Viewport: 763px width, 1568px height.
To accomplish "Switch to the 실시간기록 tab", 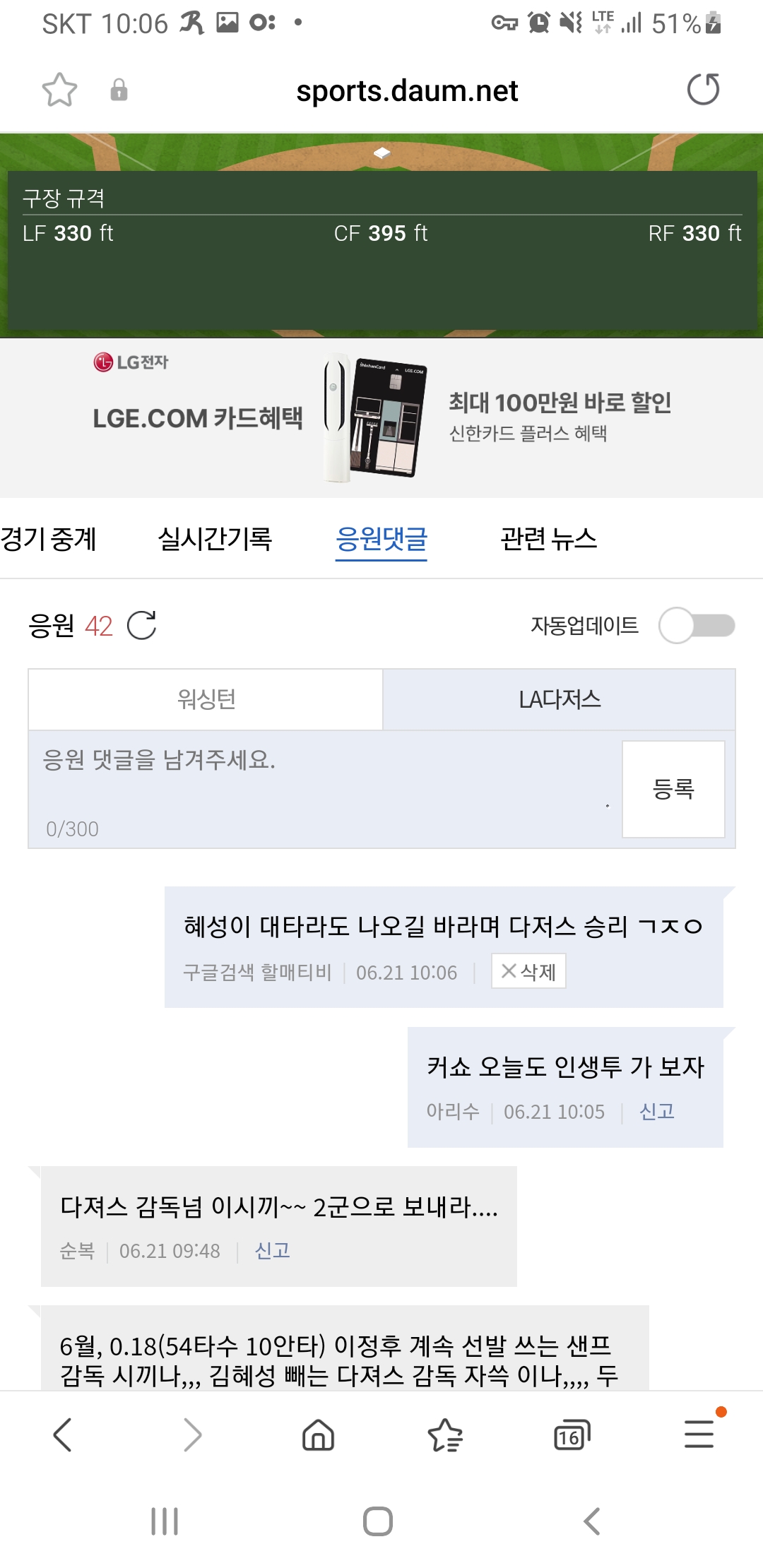I will coord(215,540).
